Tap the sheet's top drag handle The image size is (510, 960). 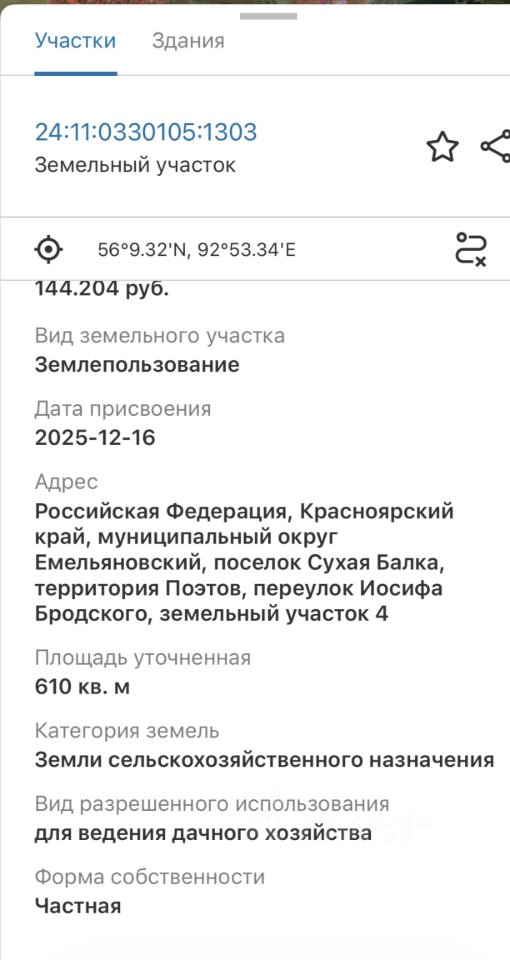tap(268, 16)
